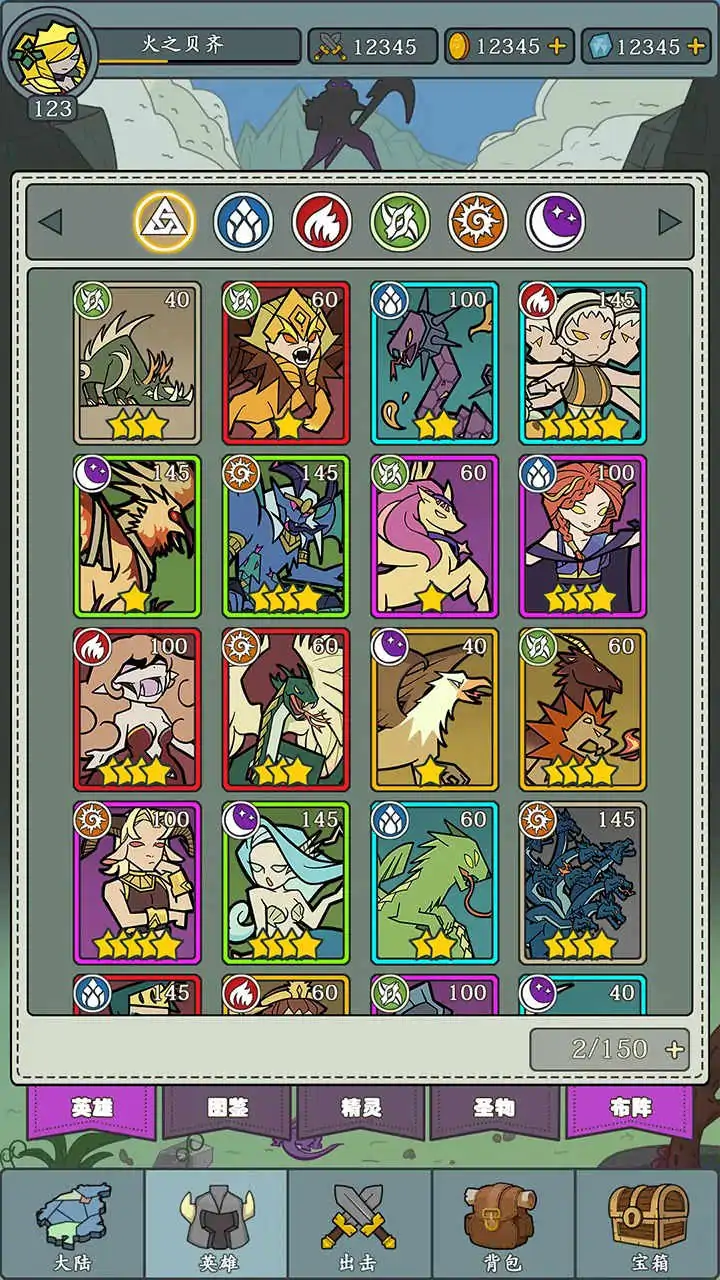Go to next element filter page

tap(669, 222)
